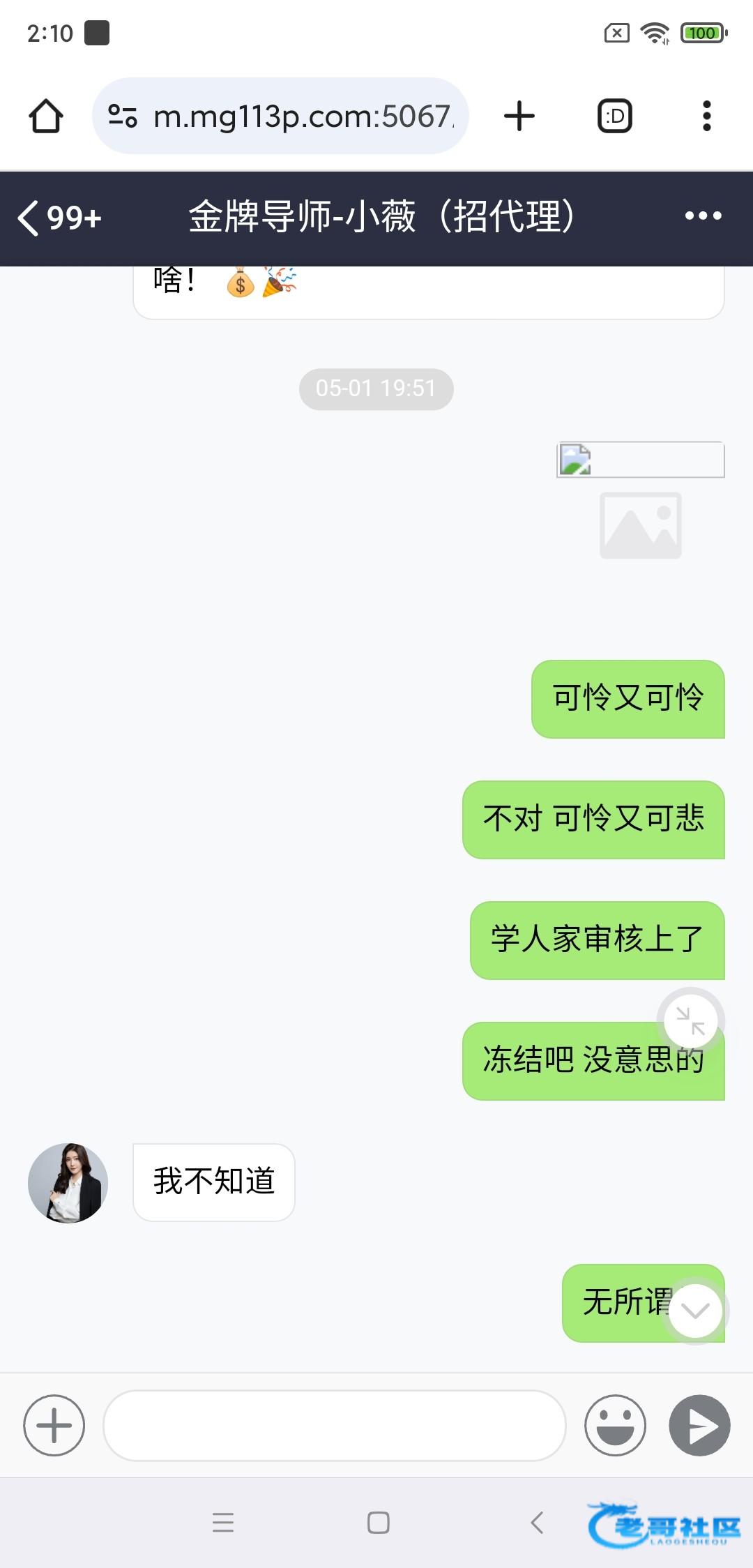Open the browser overflow menu
This screenshot has width=753, height=1568.
706,116
